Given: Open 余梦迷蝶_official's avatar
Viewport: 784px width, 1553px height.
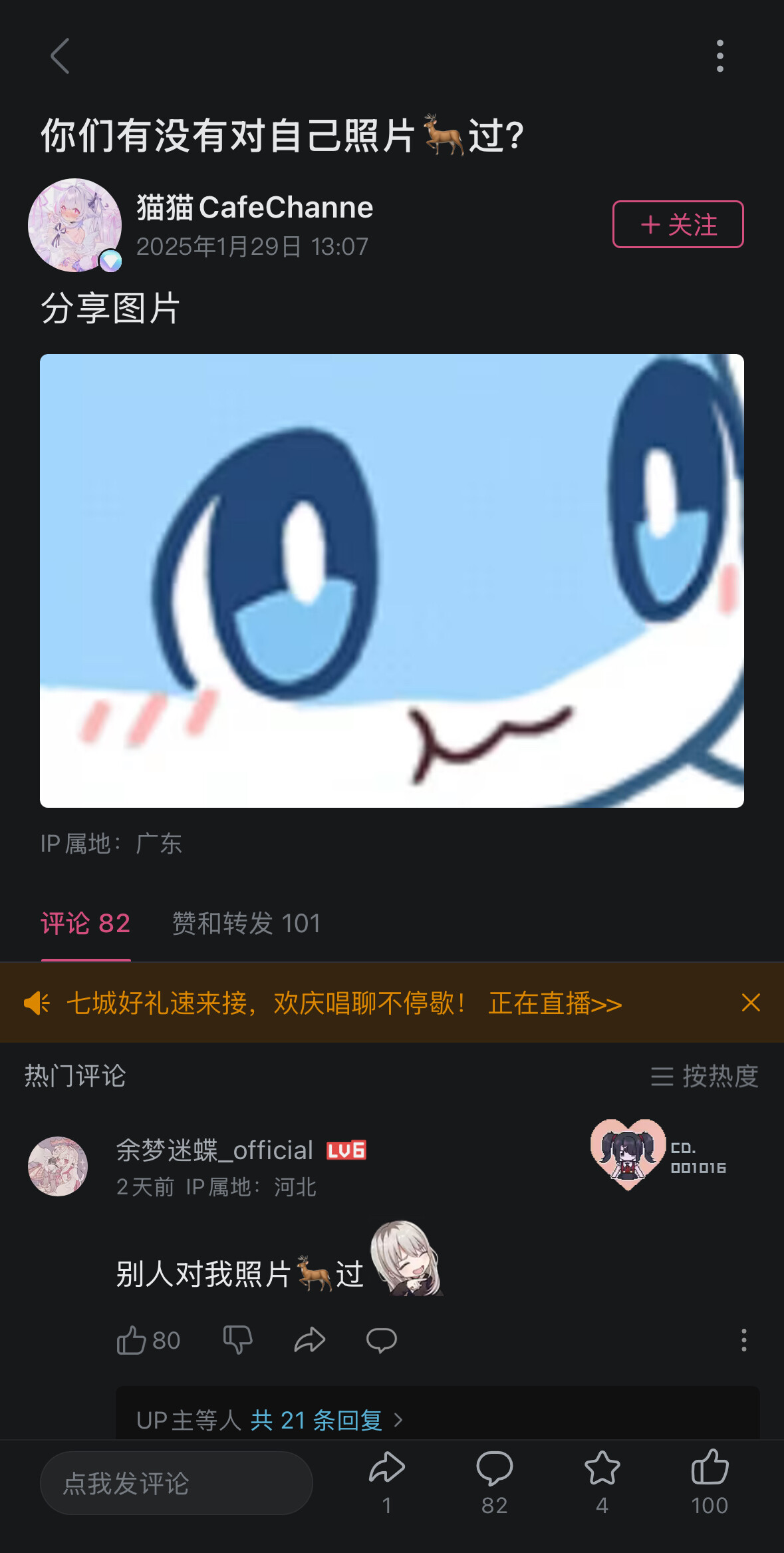Looking at the screenshot, I should (x=58, y=1166).
